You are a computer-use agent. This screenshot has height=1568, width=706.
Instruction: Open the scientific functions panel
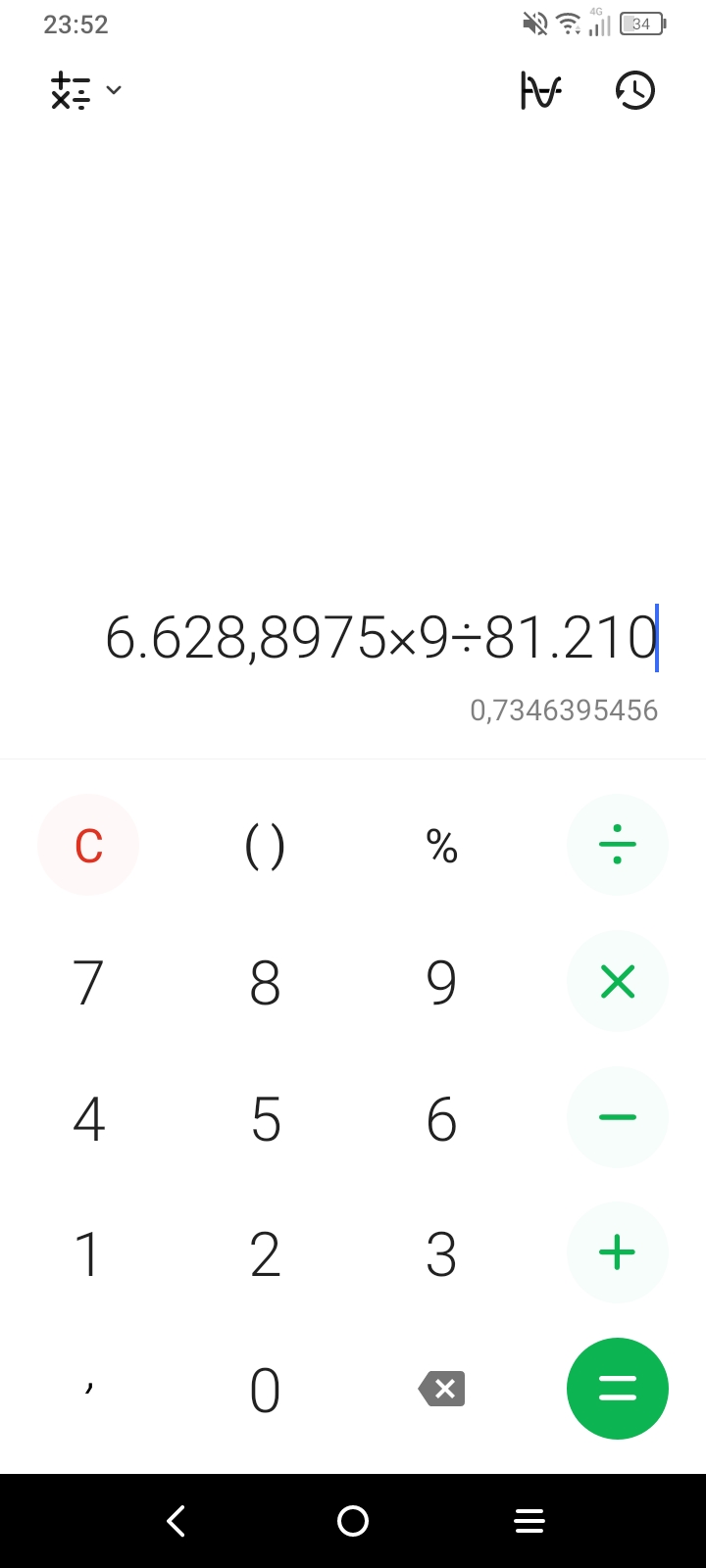click(540, 90)
